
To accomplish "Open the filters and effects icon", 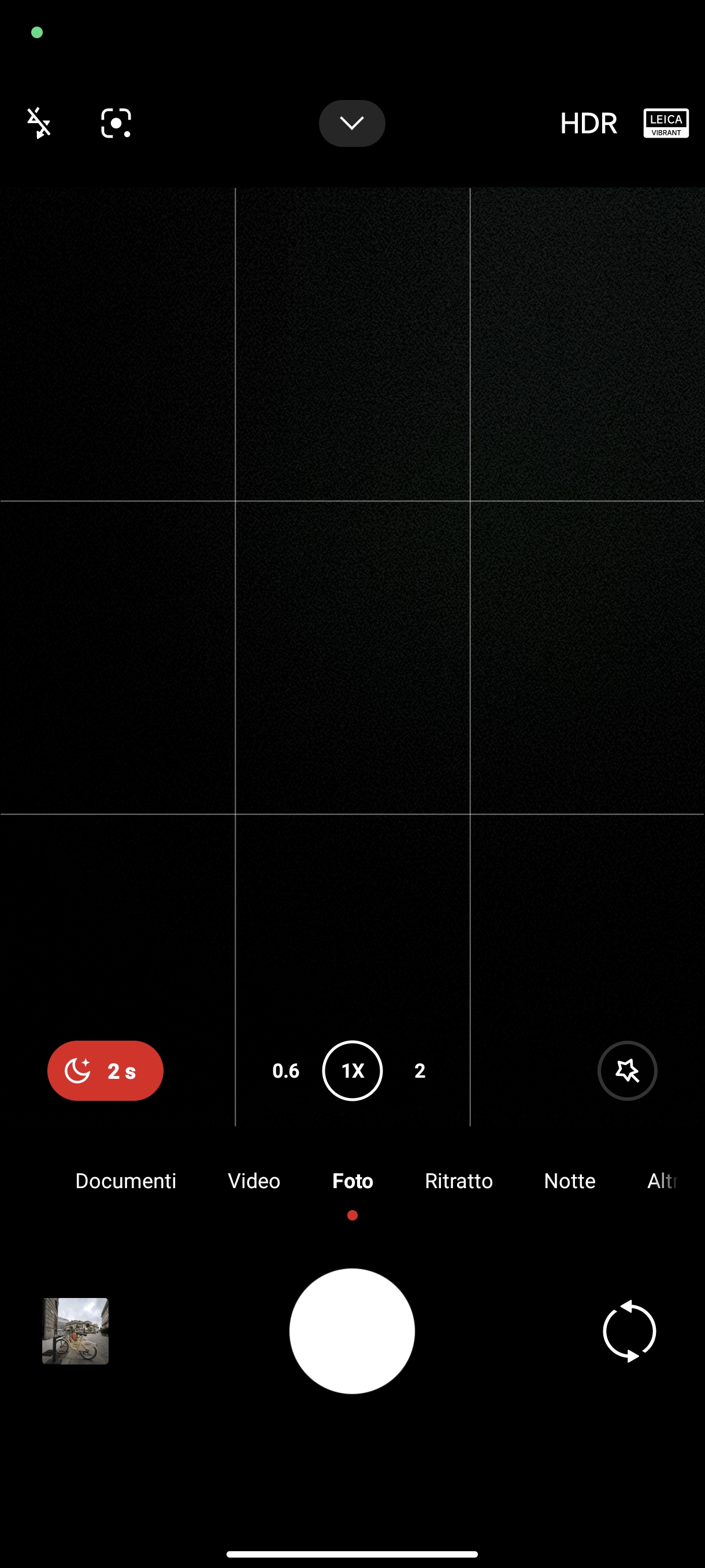I will point(627,1070).
